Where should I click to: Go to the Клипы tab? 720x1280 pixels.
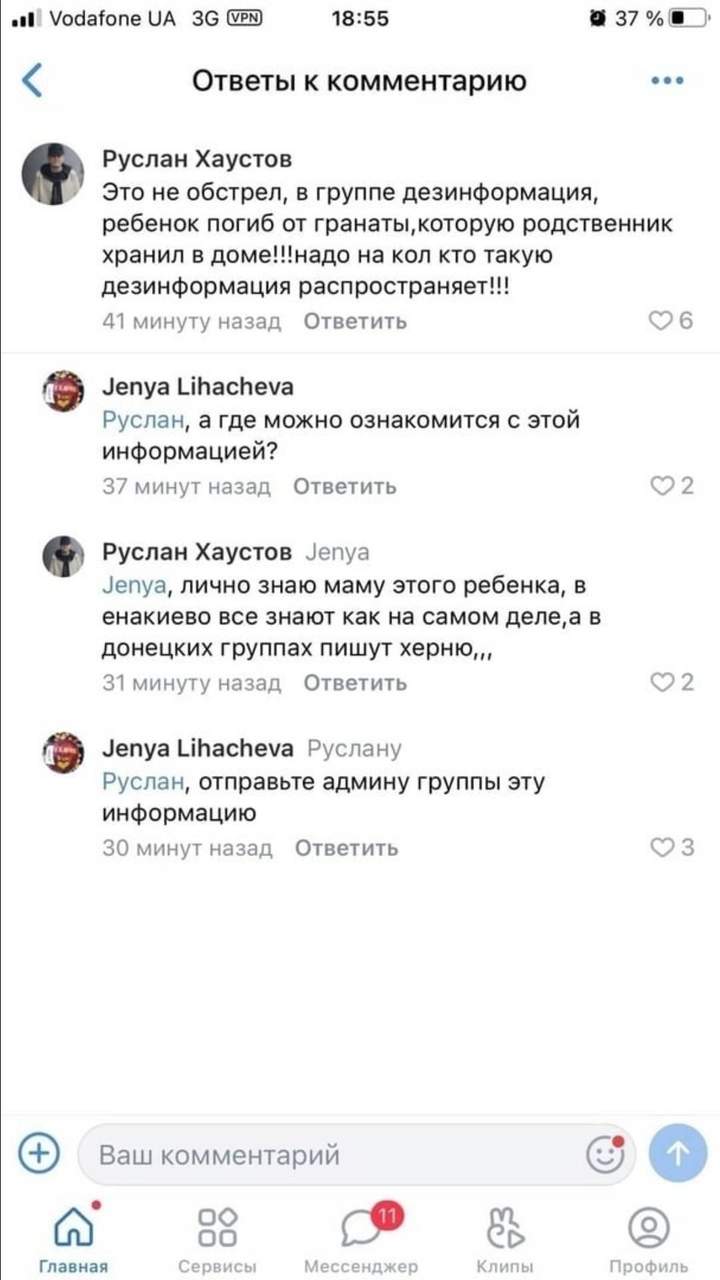504,1236
